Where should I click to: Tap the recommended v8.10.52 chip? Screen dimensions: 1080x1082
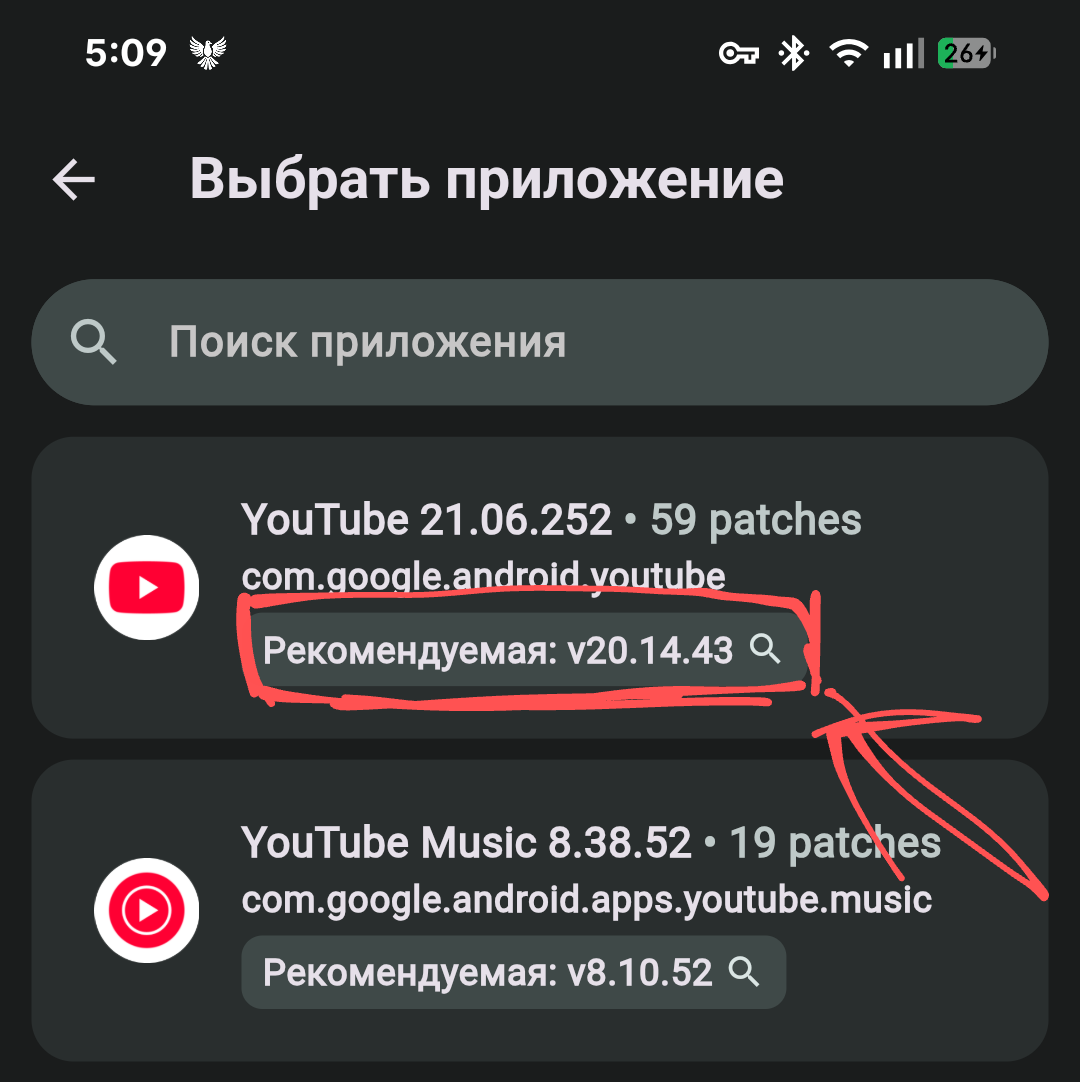[513, 972]
